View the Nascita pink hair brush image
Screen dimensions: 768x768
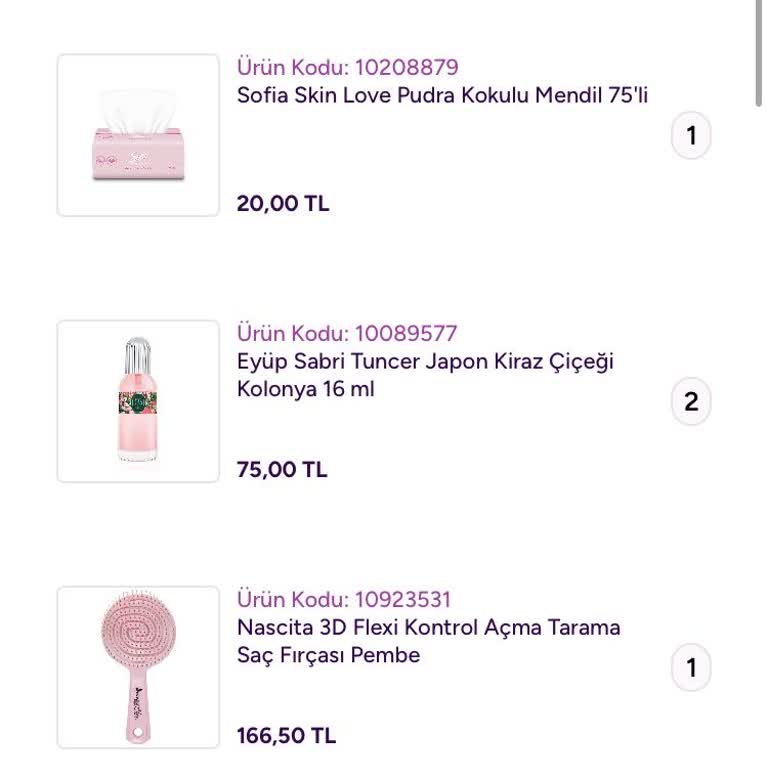tap(138, 667)
